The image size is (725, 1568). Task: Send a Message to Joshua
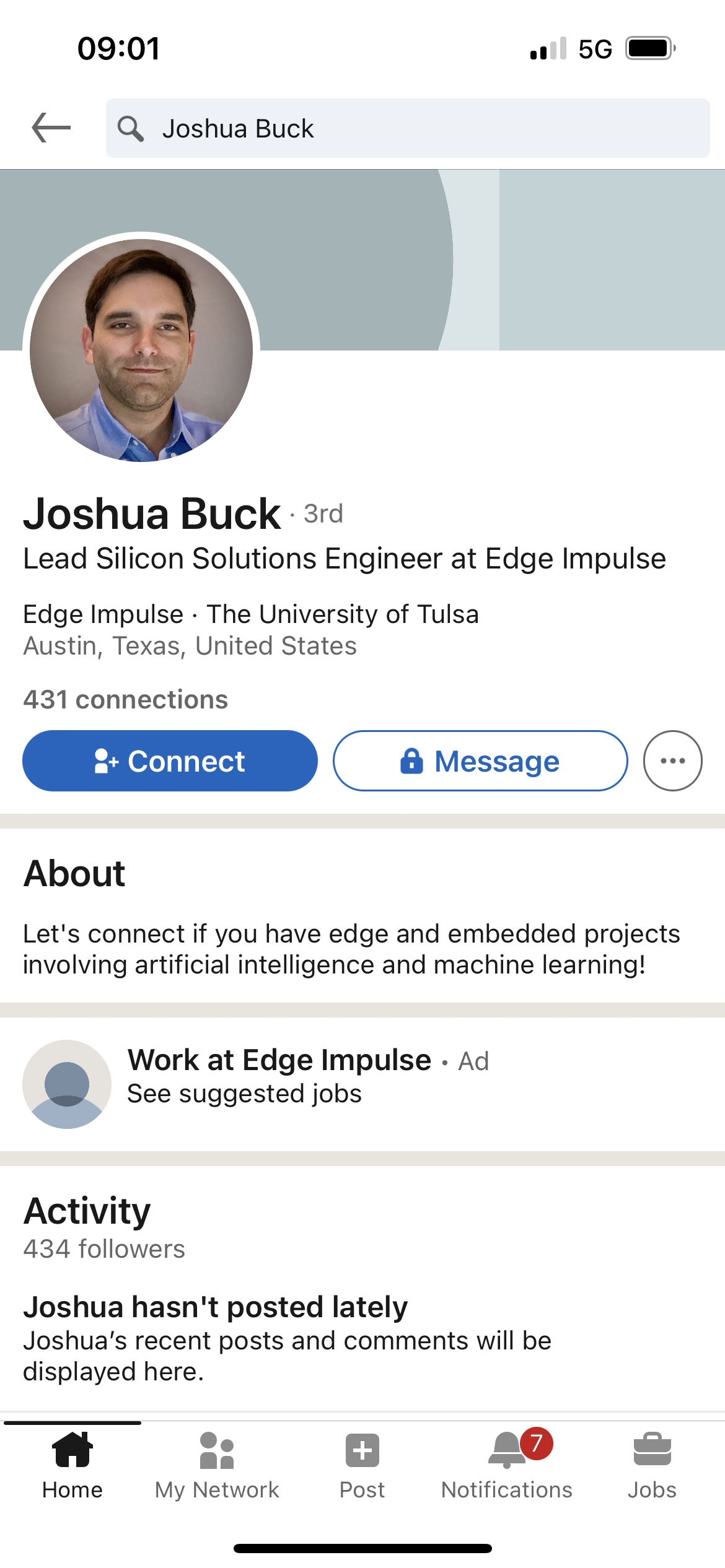(x=480, y=760)
